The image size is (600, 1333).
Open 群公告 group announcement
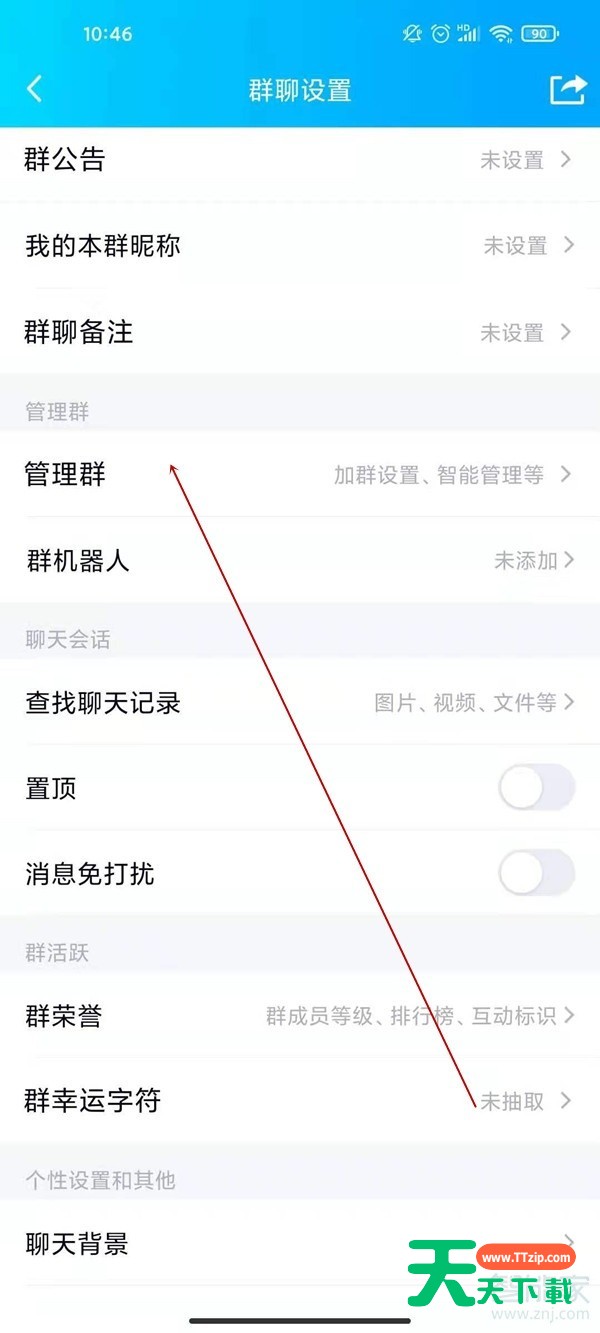(300, 160)
